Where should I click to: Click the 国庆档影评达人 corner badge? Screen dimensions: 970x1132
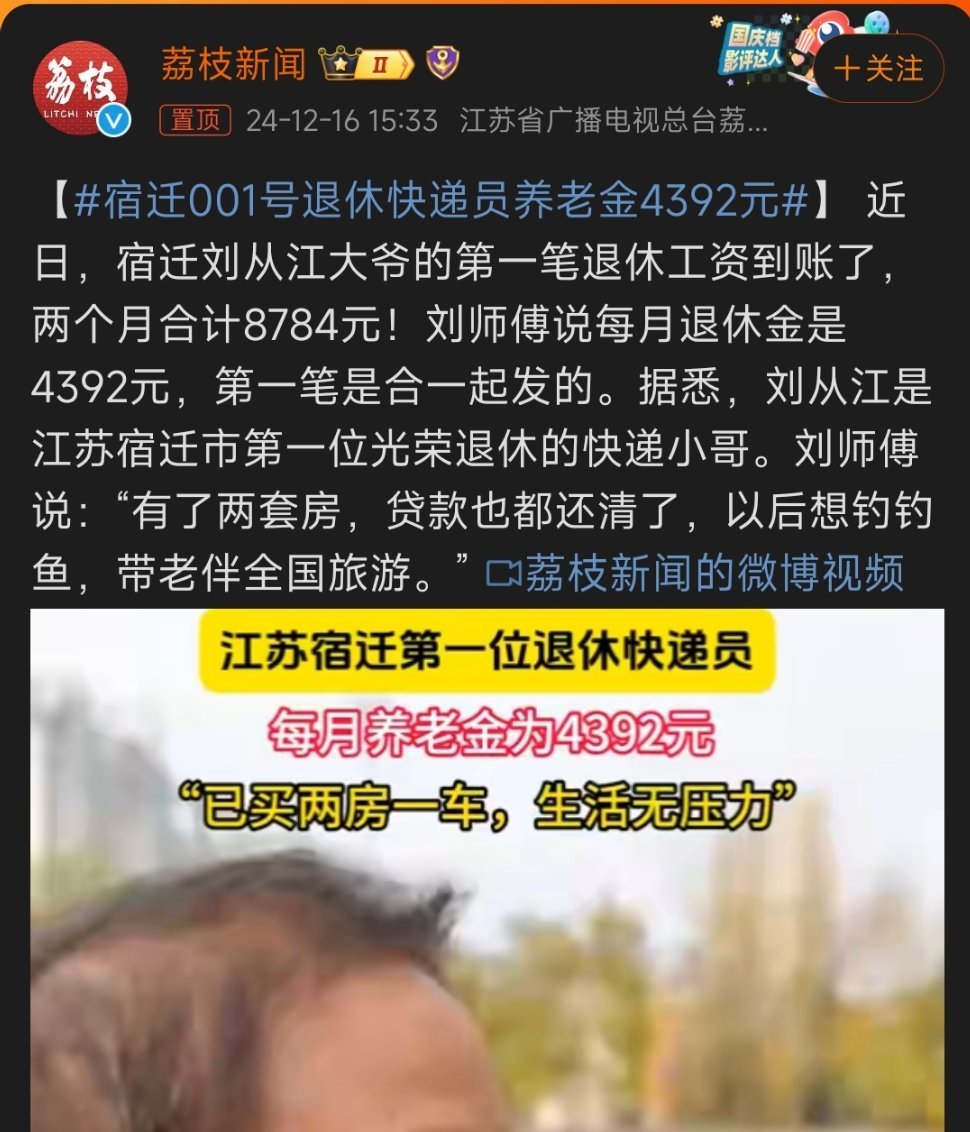(x=752, y=45)
